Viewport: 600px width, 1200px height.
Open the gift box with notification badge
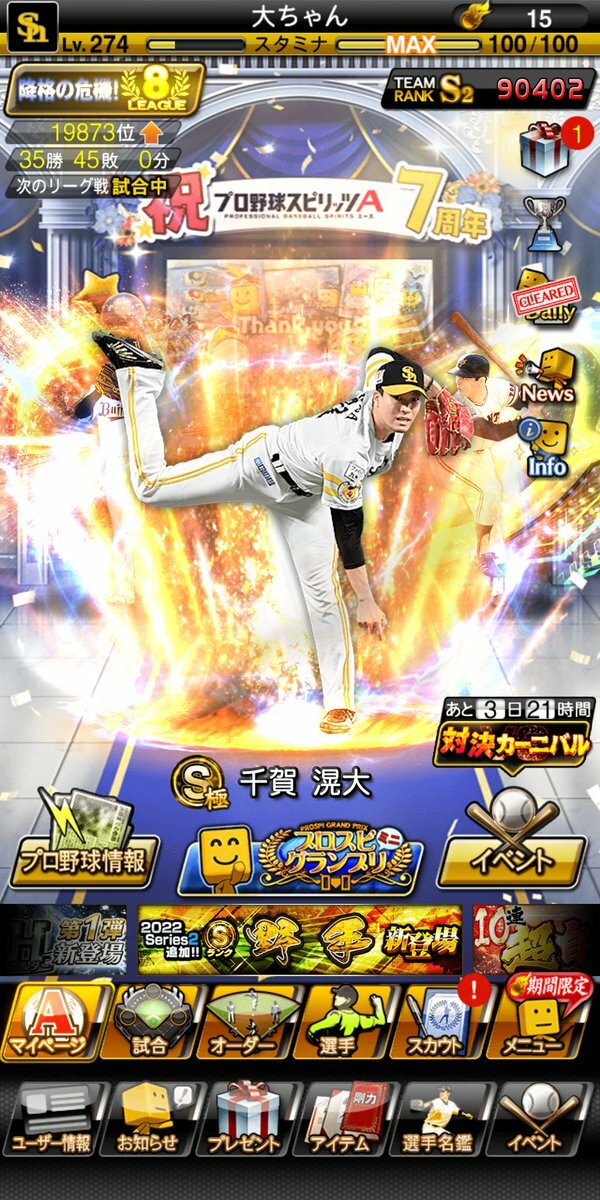tap(545, 150)
